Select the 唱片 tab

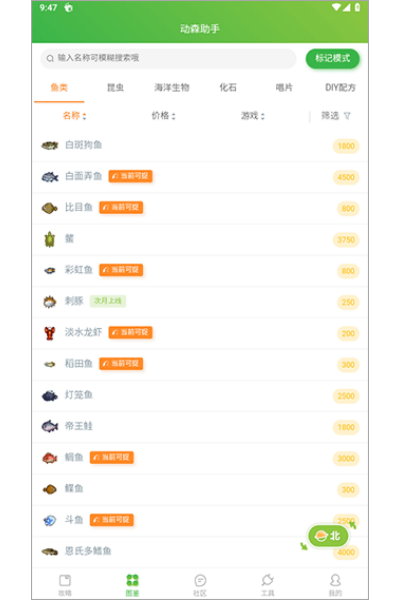(284, 88)
